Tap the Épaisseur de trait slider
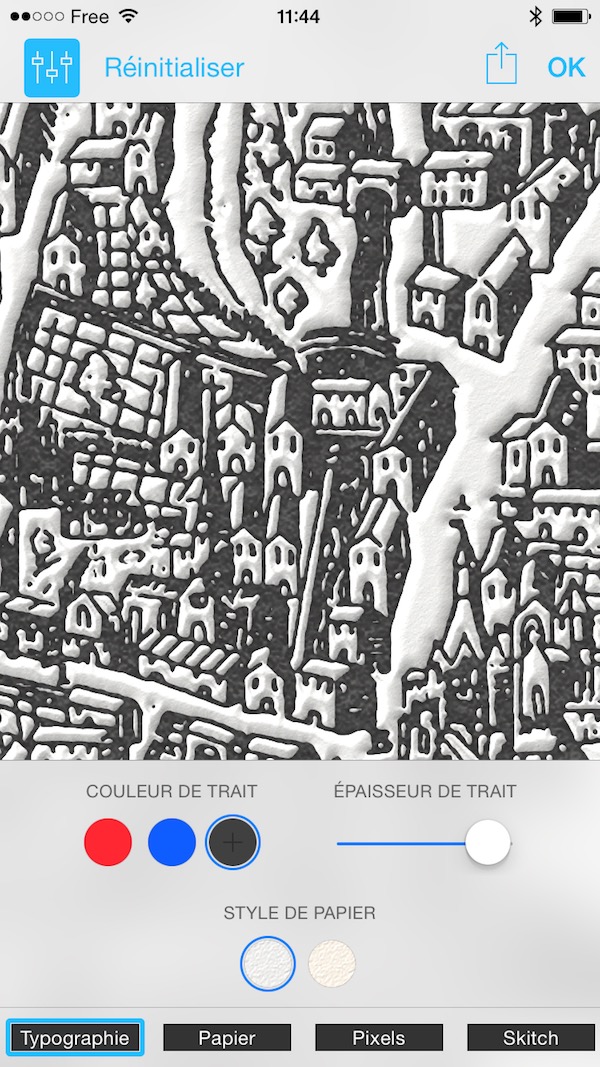This screenshot has height=1067, width=600. (x=424, y=842)
